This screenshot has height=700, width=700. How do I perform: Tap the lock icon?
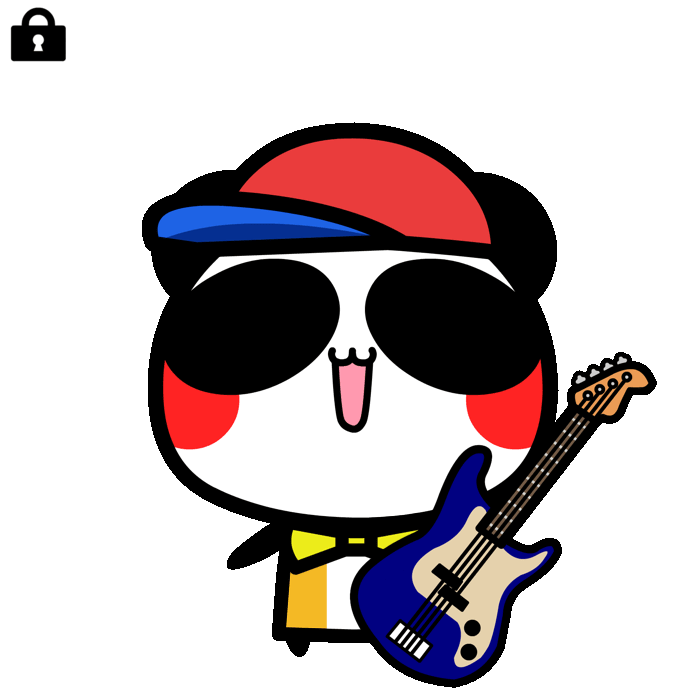38,37
